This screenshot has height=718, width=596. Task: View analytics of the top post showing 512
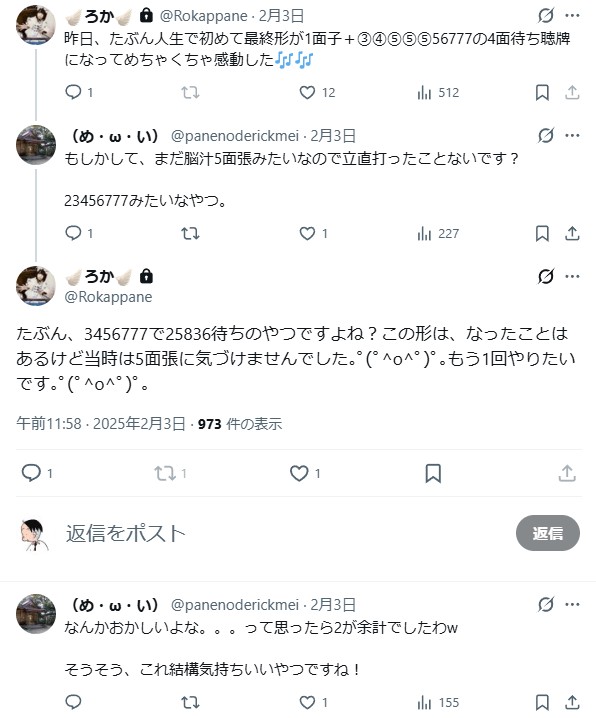click(438, 92)
